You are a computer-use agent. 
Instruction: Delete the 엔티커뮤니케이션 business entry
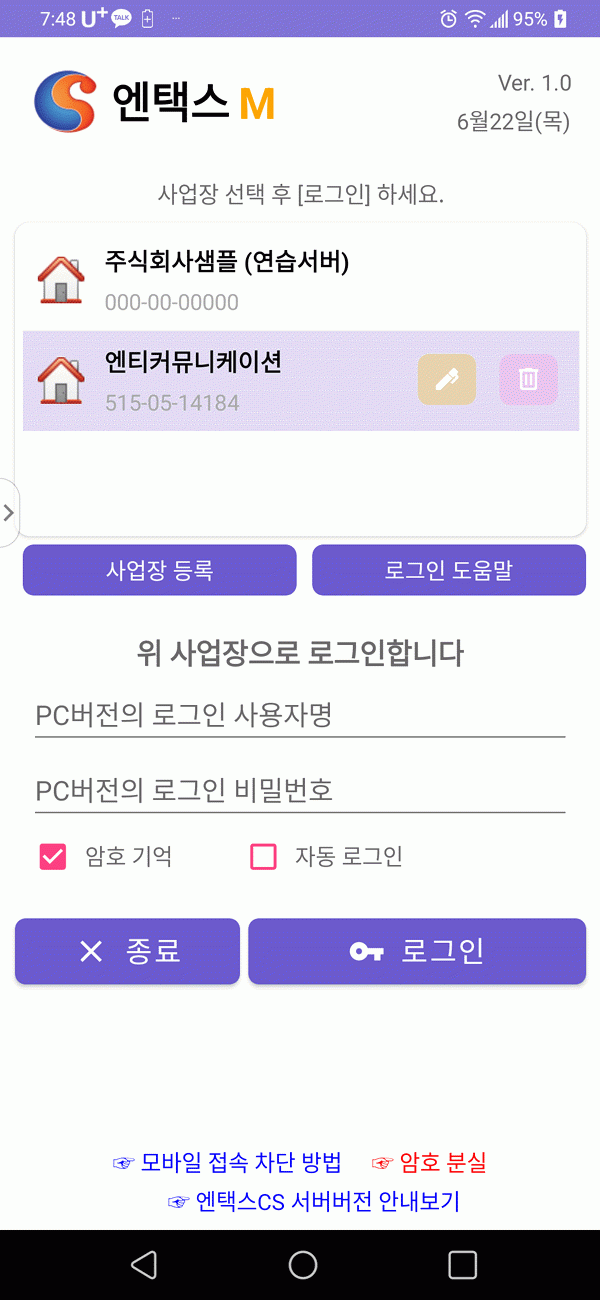coord(528,380)
